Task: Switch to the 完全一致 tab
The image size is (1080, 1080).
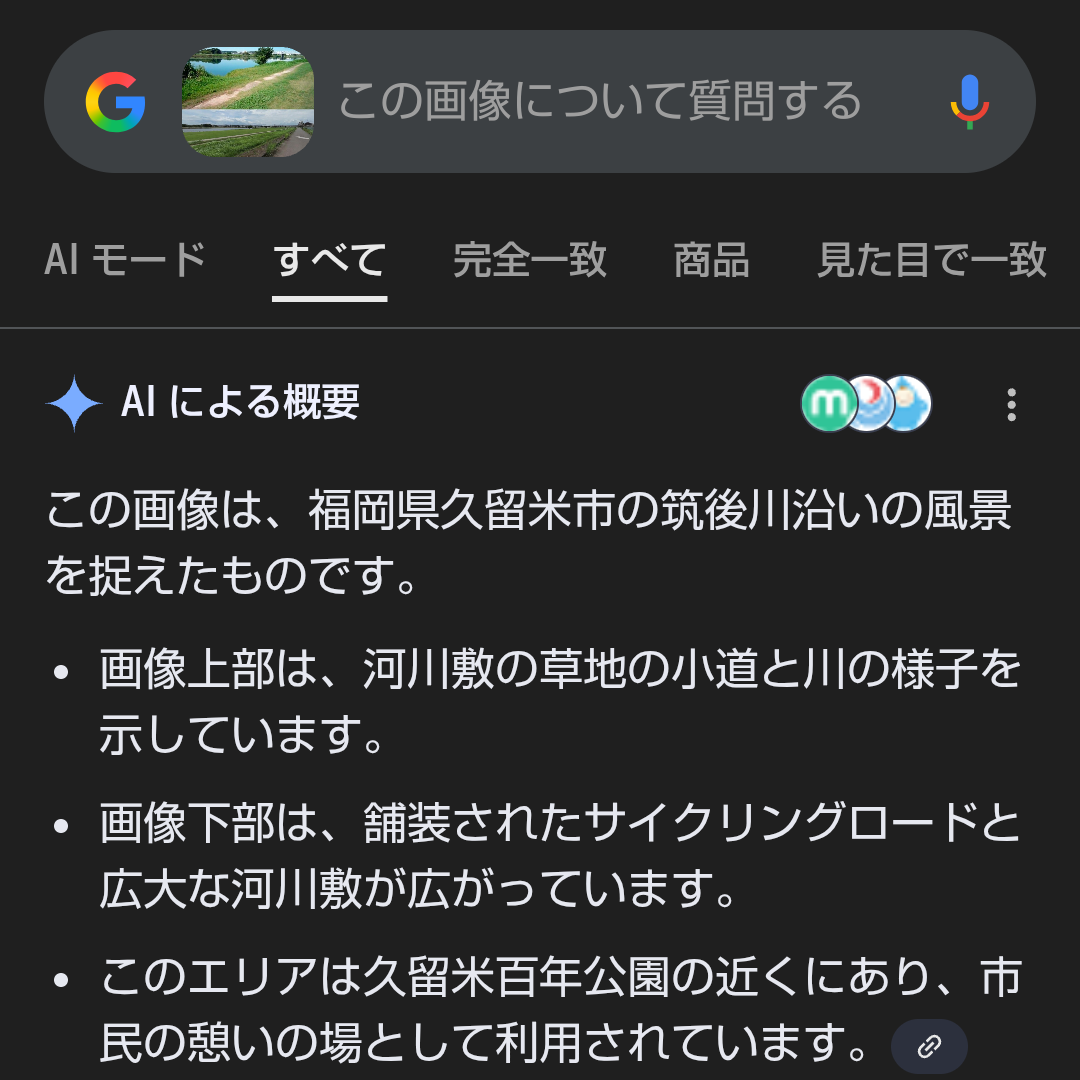Action: (x=530, y=260)
